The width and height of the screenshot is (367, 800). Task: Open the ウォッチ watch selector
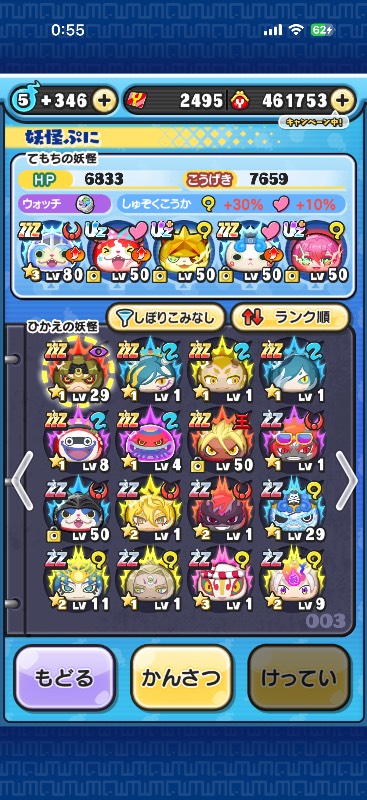point(64,205)
